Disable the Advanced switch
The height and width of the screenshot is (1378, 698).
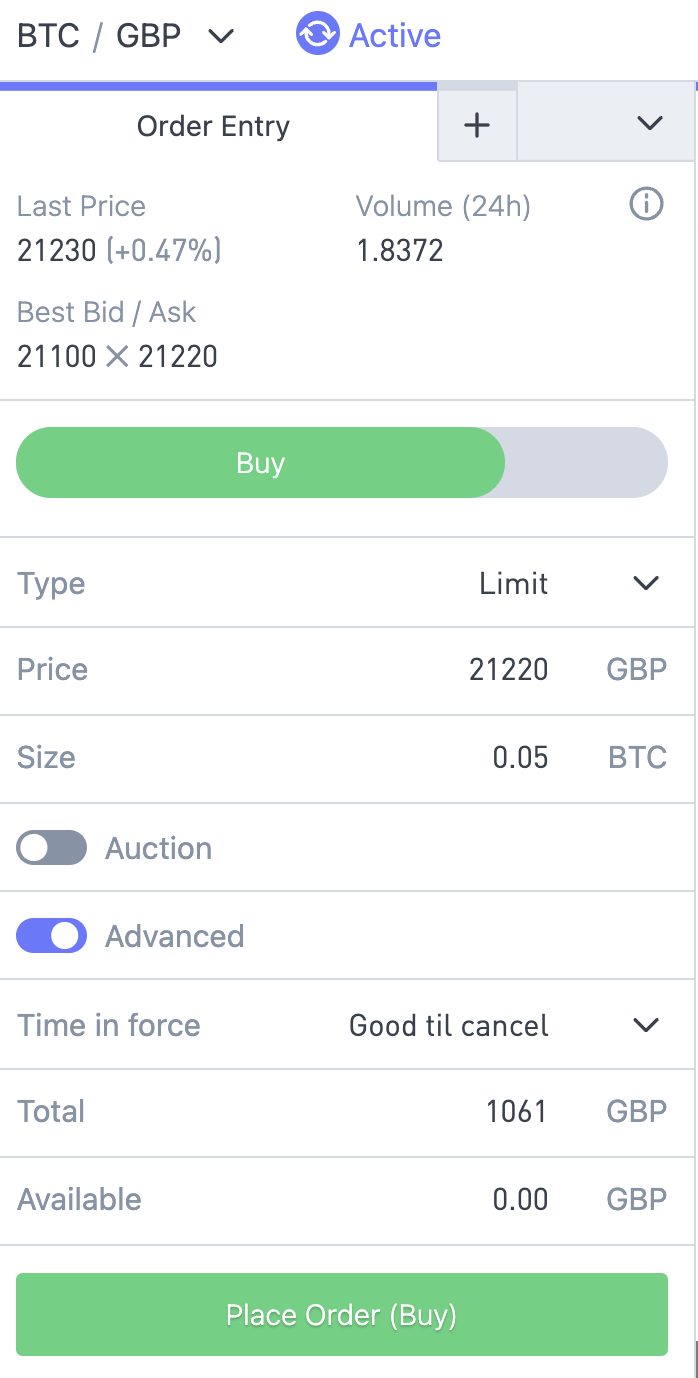point(51,936)
